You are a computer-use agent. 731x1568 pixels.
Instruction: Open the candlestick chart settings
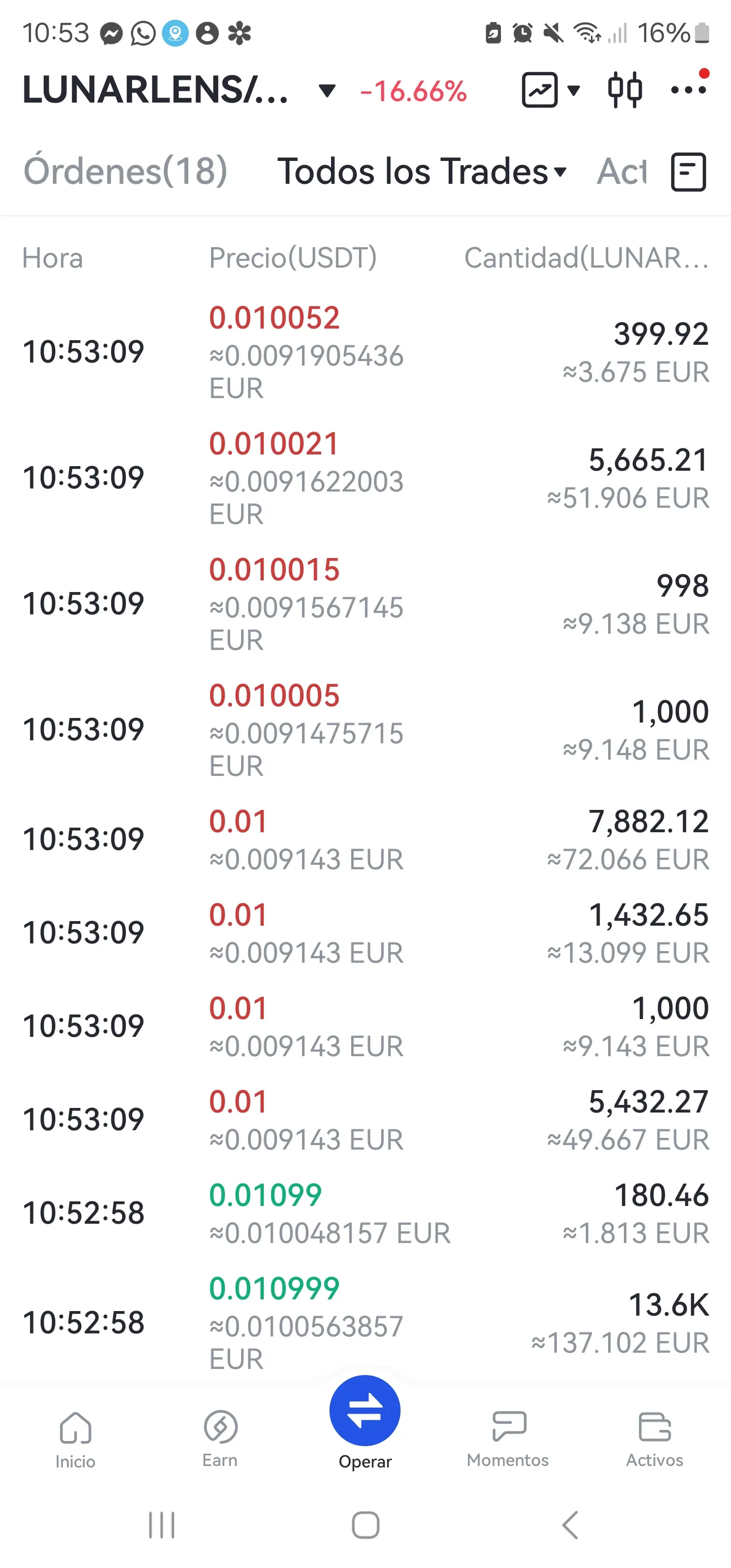[x=624, y=90]
